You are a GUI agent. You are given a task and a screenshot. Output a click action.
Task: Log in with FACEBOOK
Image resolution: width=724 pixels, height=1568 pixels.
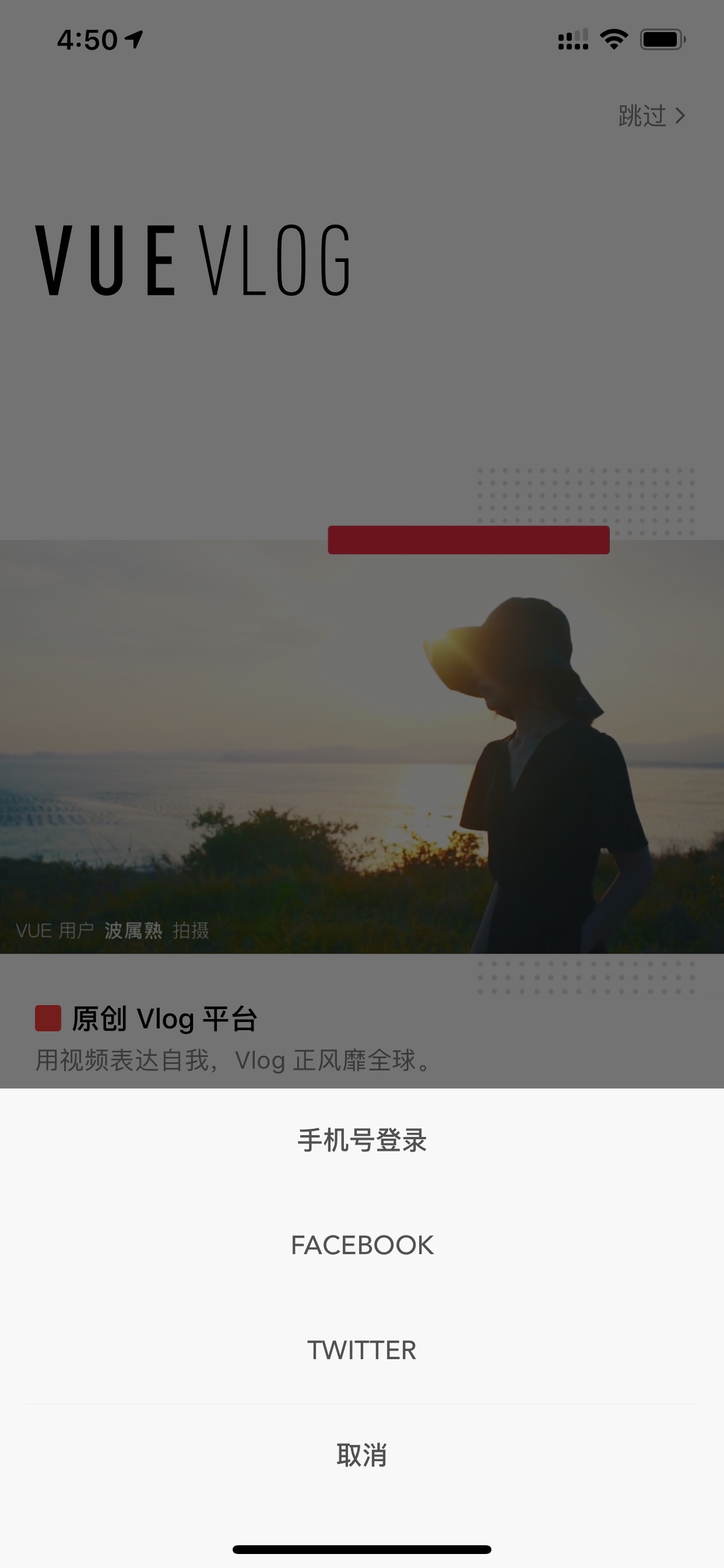coord(362,1245)
